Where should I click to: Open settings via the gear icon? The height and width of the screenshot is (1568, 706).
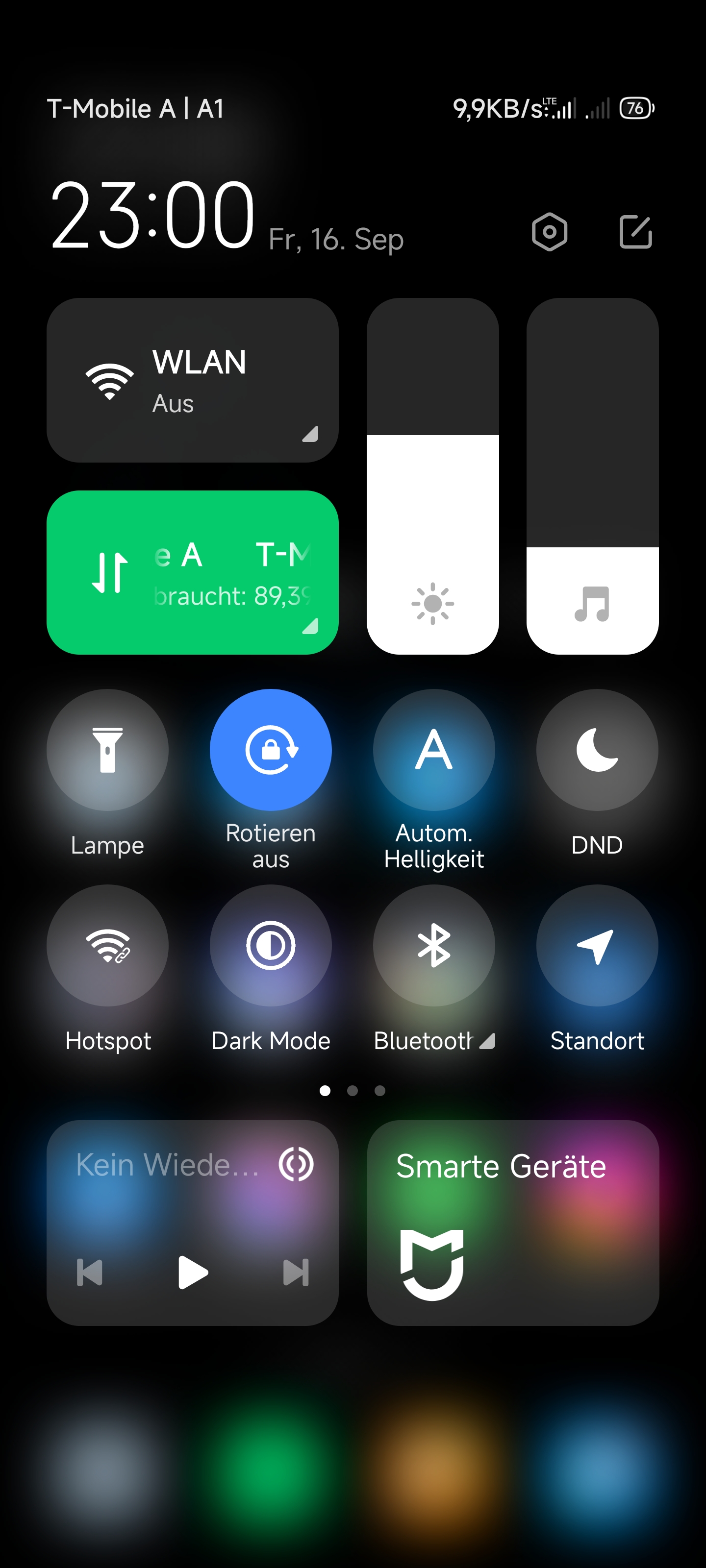click(550, 232)
